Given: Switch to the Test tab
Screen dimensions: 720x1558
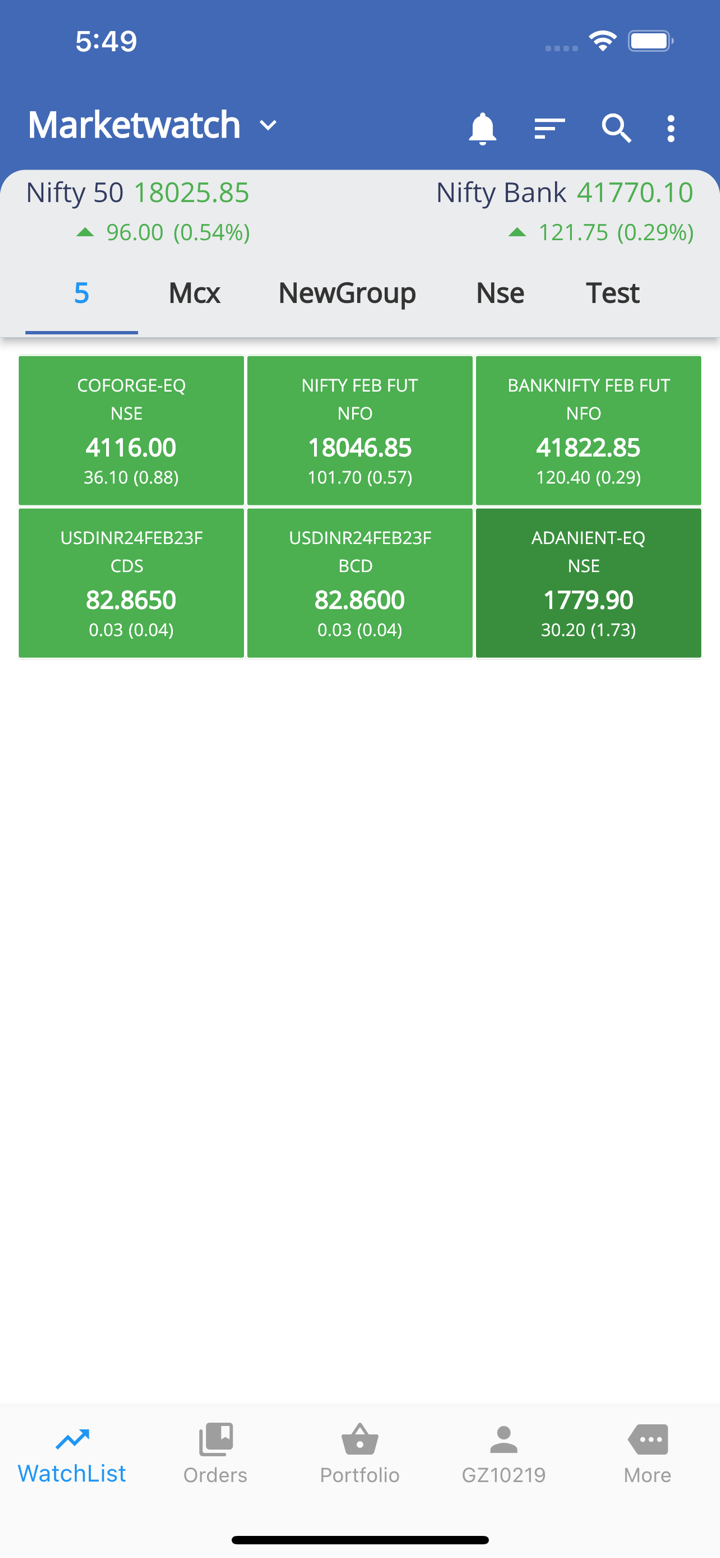Looking at the screenshot, I should [x=612, y=293].
